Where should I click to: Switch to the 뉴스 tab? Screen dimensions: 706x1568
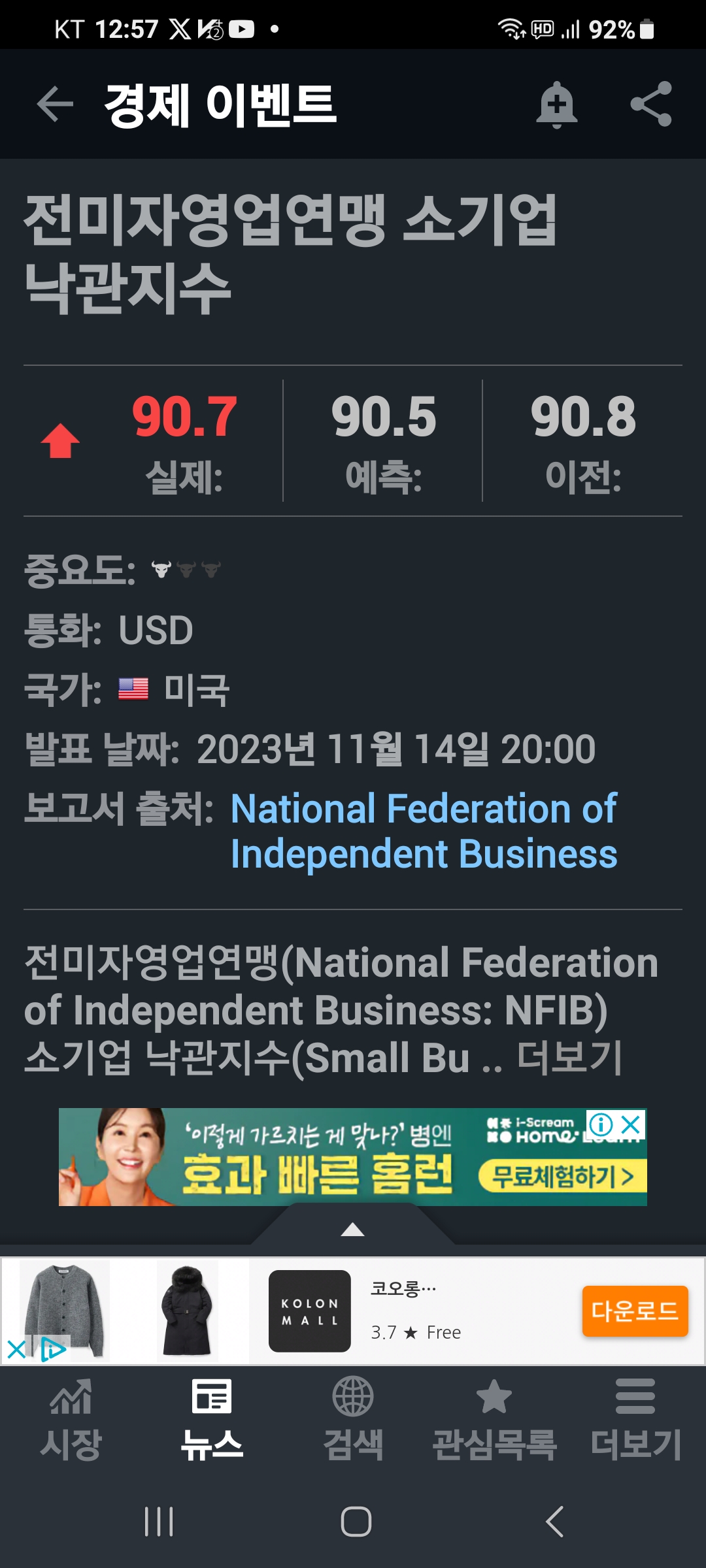212,1418
